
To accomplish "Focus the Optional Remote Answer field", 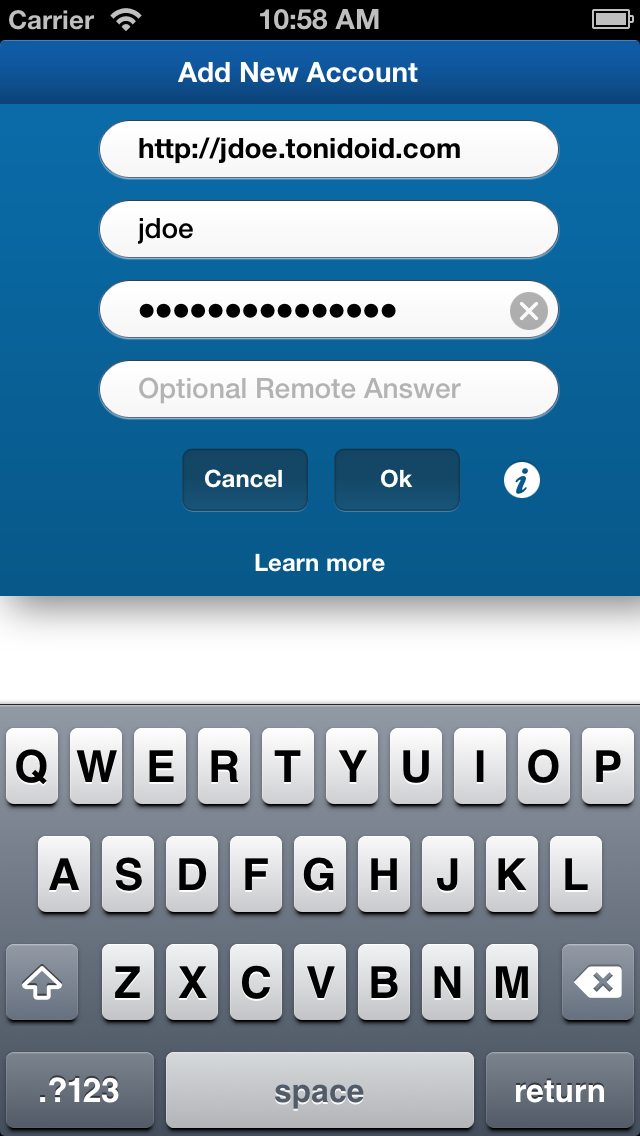I will click(328, 389).
